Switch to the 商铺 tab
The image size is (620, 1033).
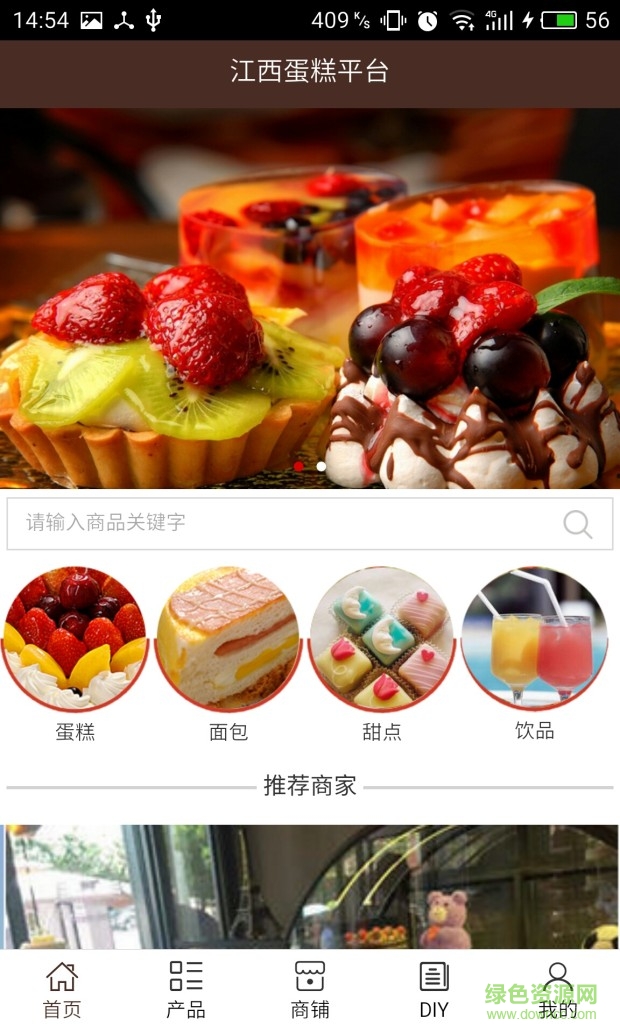(x=310, y=989)
